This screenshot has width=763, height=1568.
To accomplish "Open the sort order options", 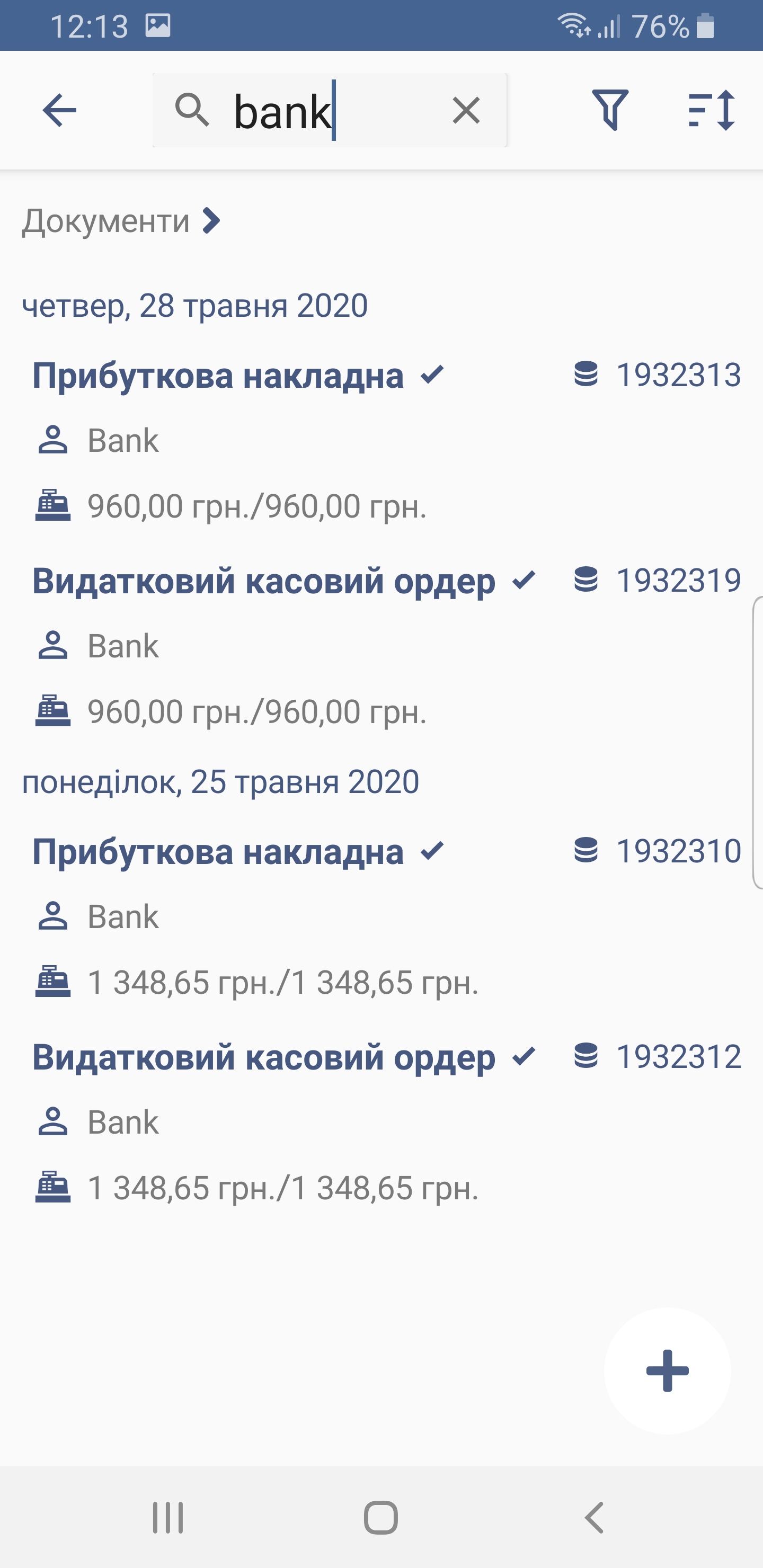I will [711, 110].
